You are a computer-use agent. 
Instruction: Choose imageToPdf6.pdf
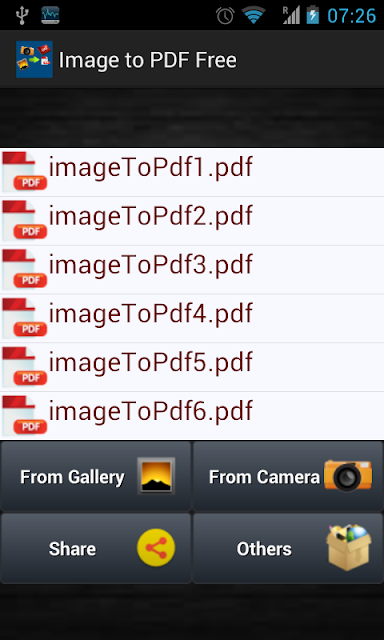(192, 416)
